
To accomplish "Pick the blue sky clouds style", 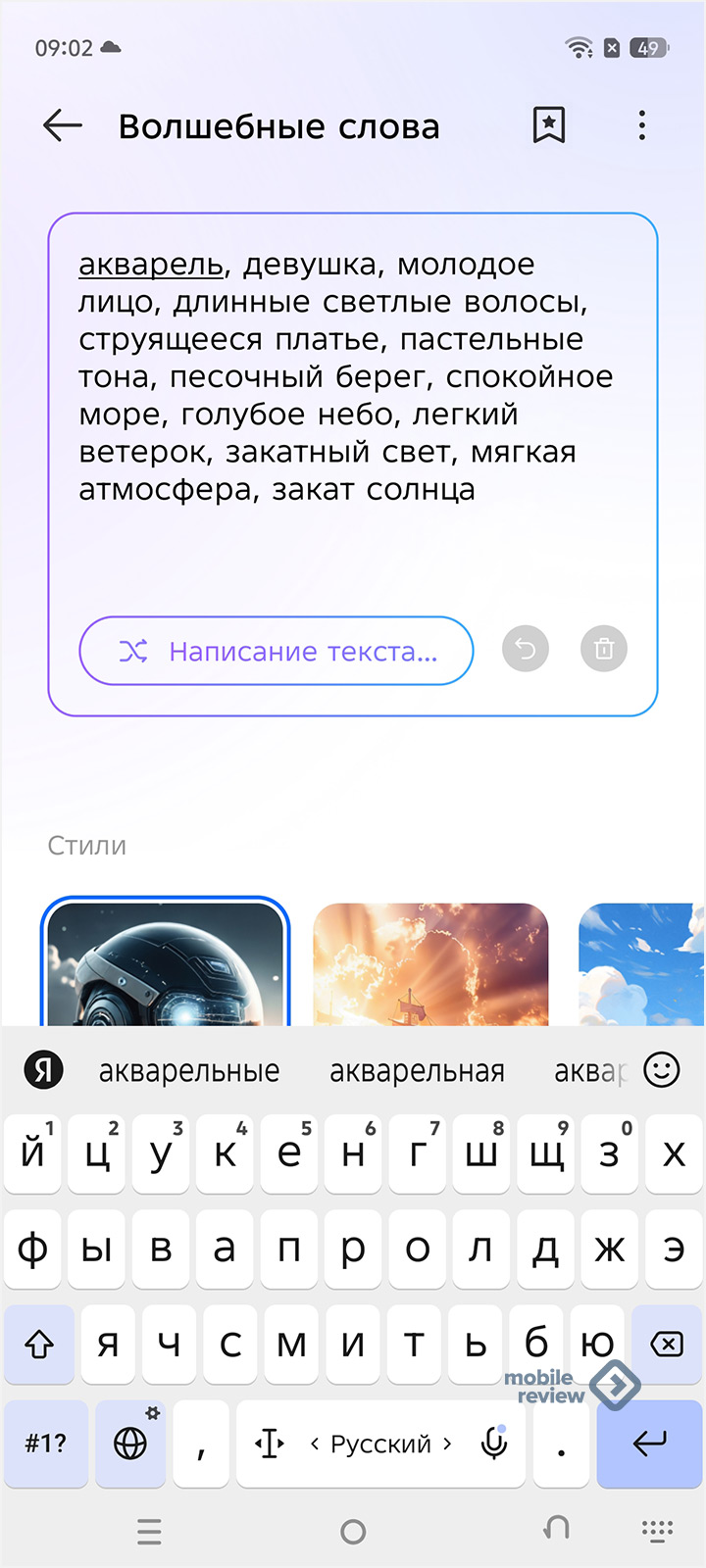I will coord(641,964).
